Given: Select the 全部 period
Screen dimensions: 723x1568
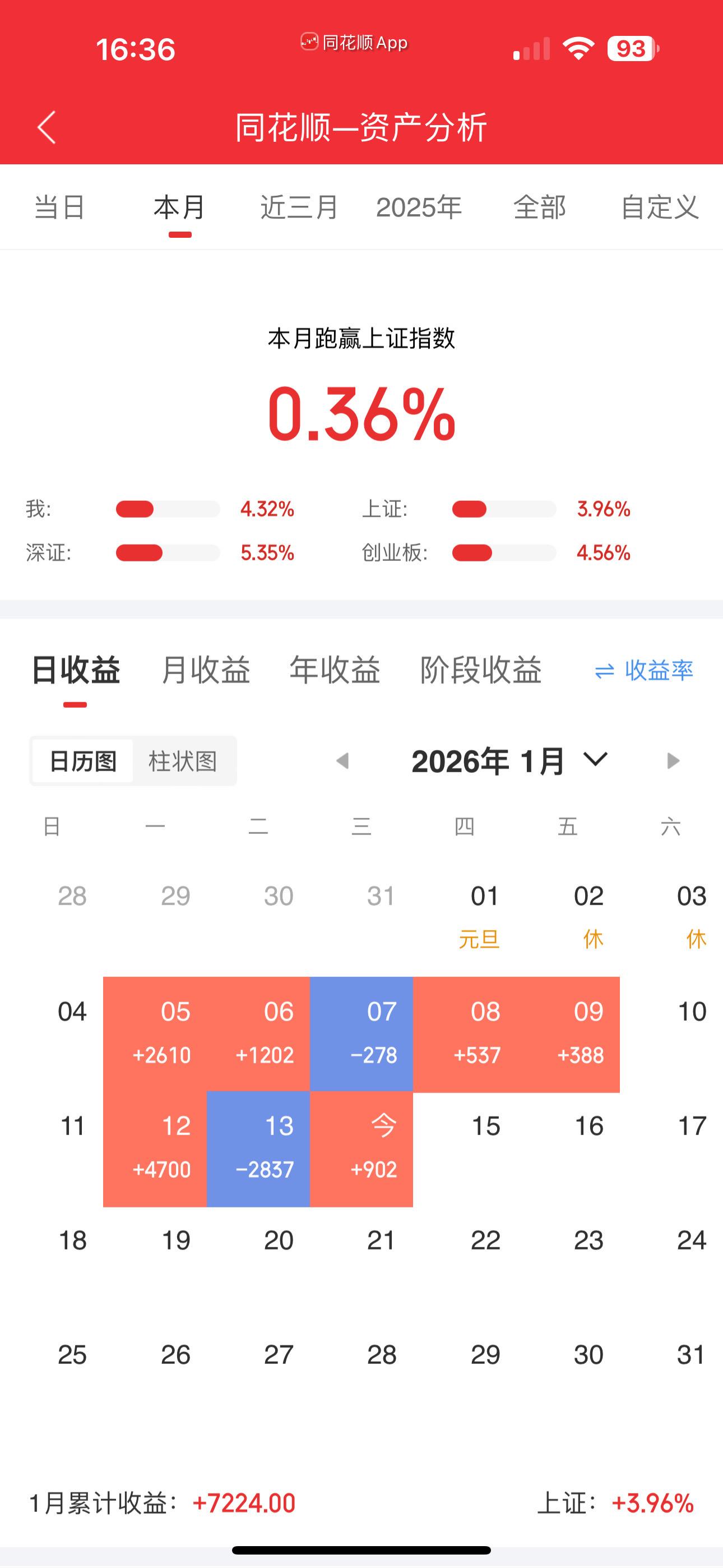Looking at the screenshot, I should pyautogui.click(x=540, y=207).
